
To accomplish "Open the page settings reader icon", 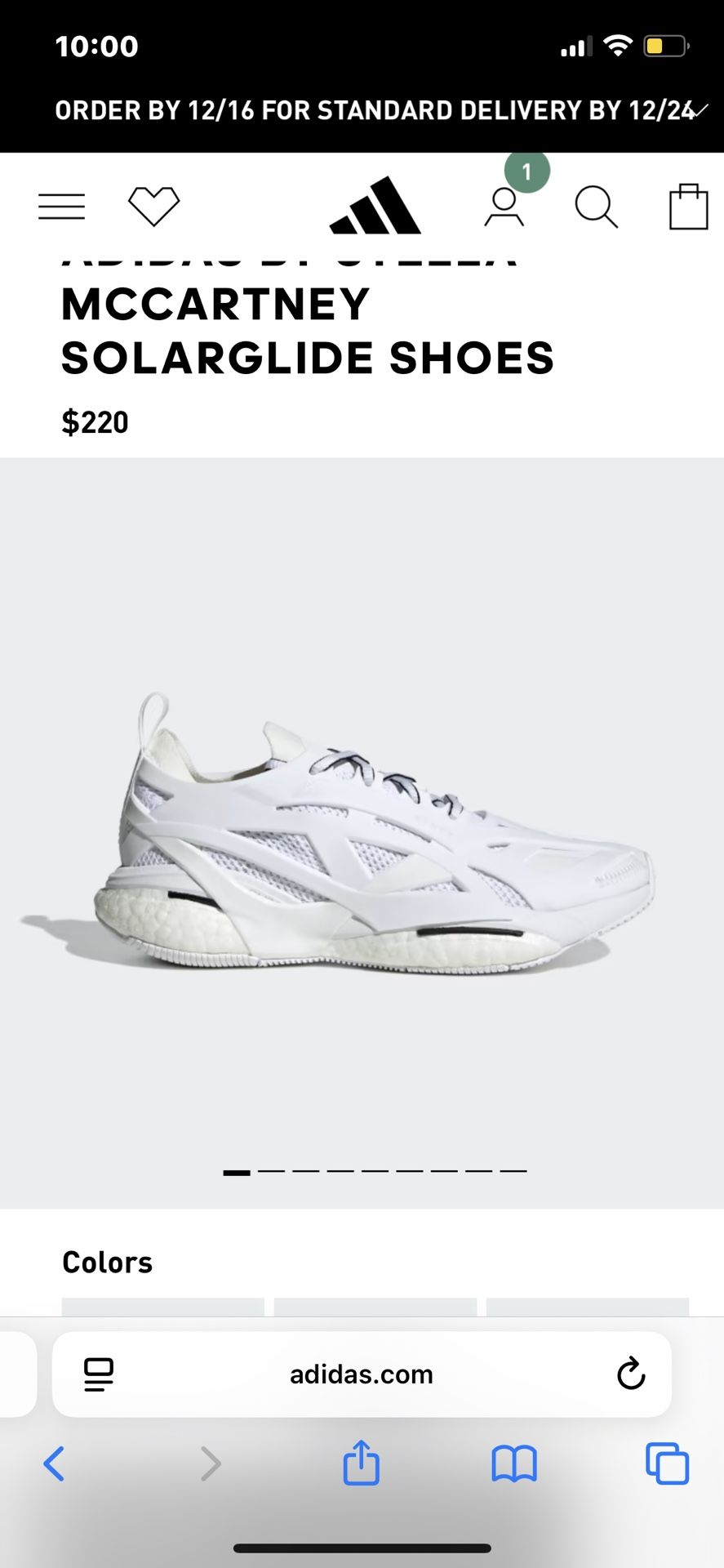I will click(98, 1374).
